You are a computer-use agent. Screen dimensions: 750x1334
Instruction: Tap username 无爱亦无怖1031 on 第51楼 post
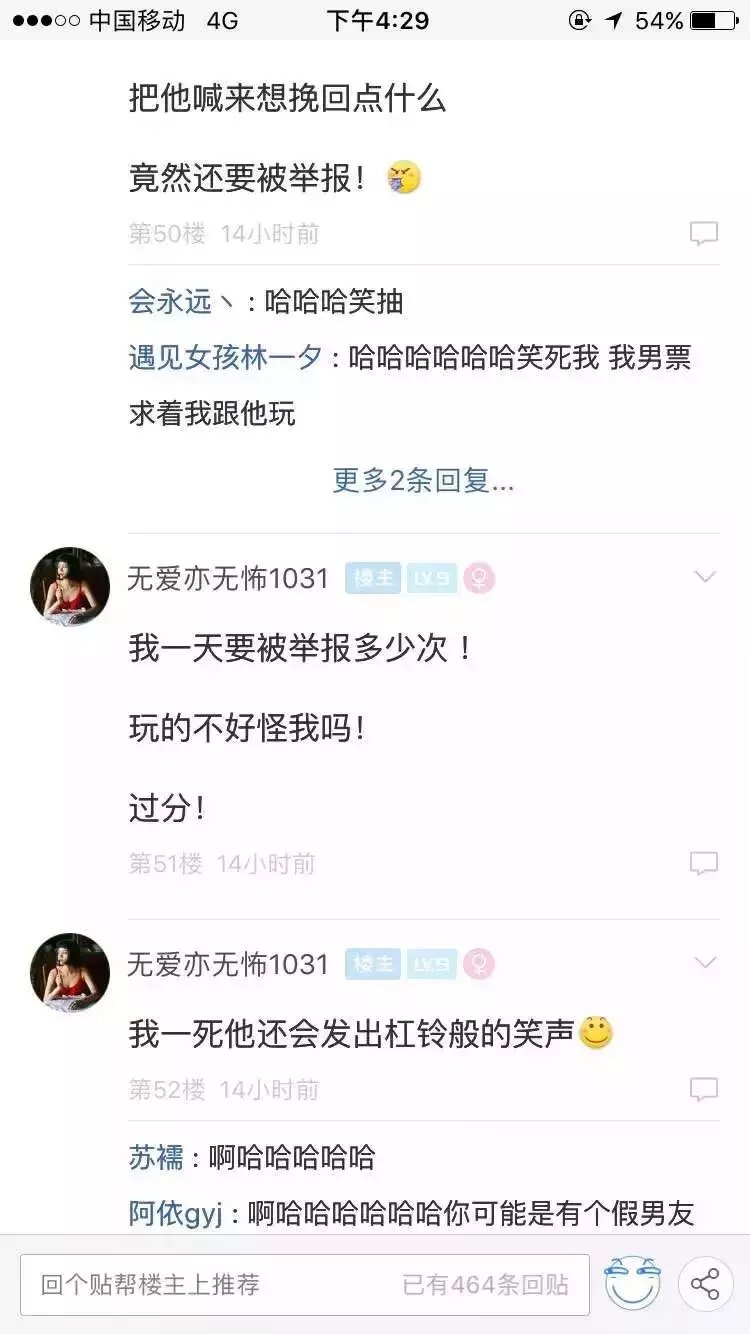click(228, 578)
